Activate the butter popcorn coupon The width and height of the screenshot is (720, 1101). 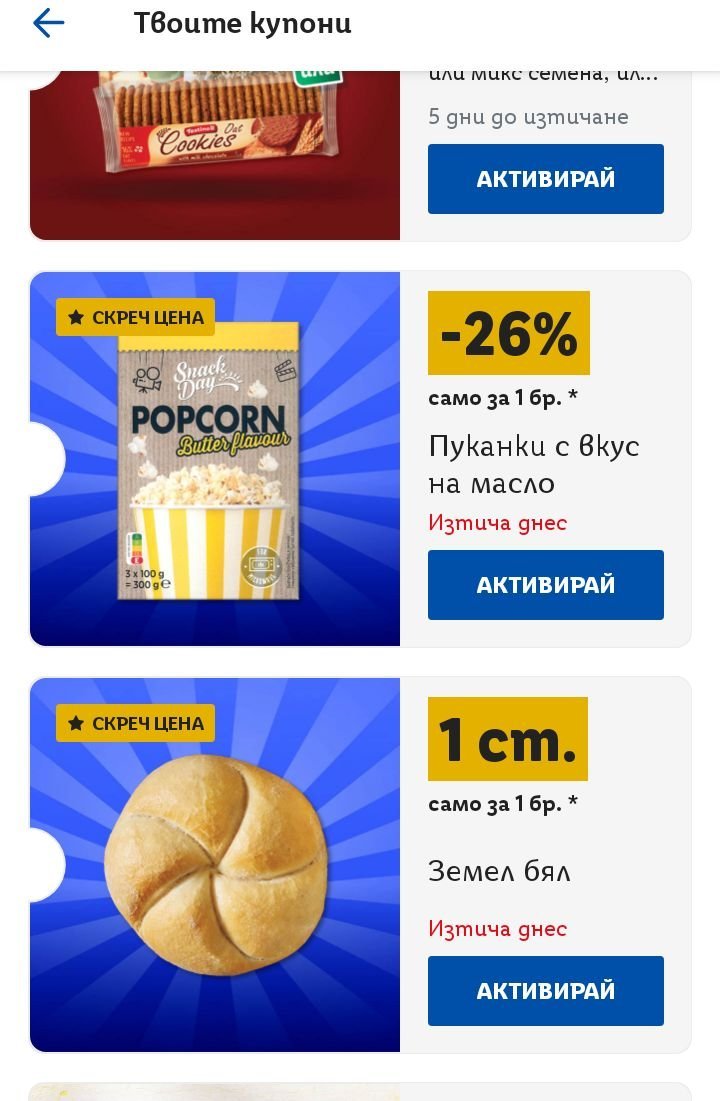(x=545, y=585)
